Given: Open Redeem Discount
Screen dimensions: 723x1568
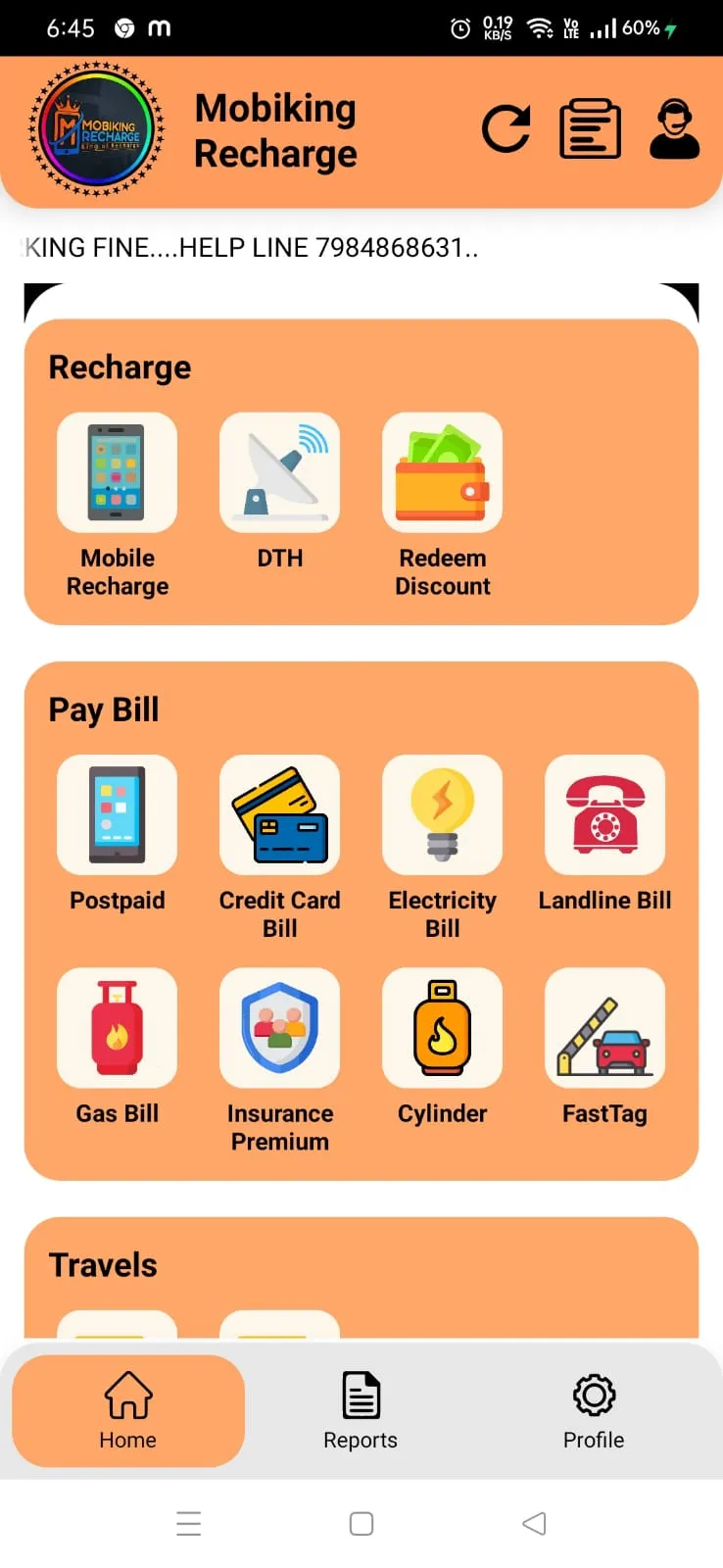Looking at the screenshot, I should point(443,506).
